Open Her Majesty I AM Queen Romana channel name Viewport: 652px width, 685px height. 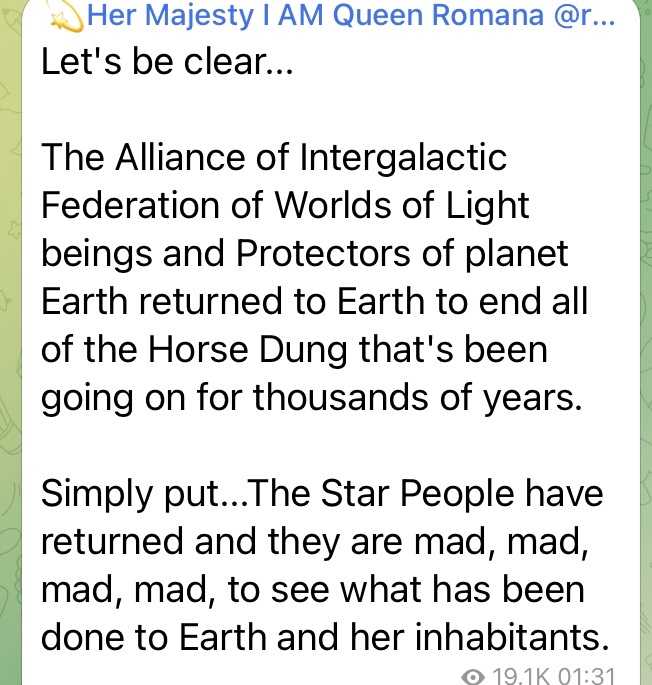coord(351,15)
